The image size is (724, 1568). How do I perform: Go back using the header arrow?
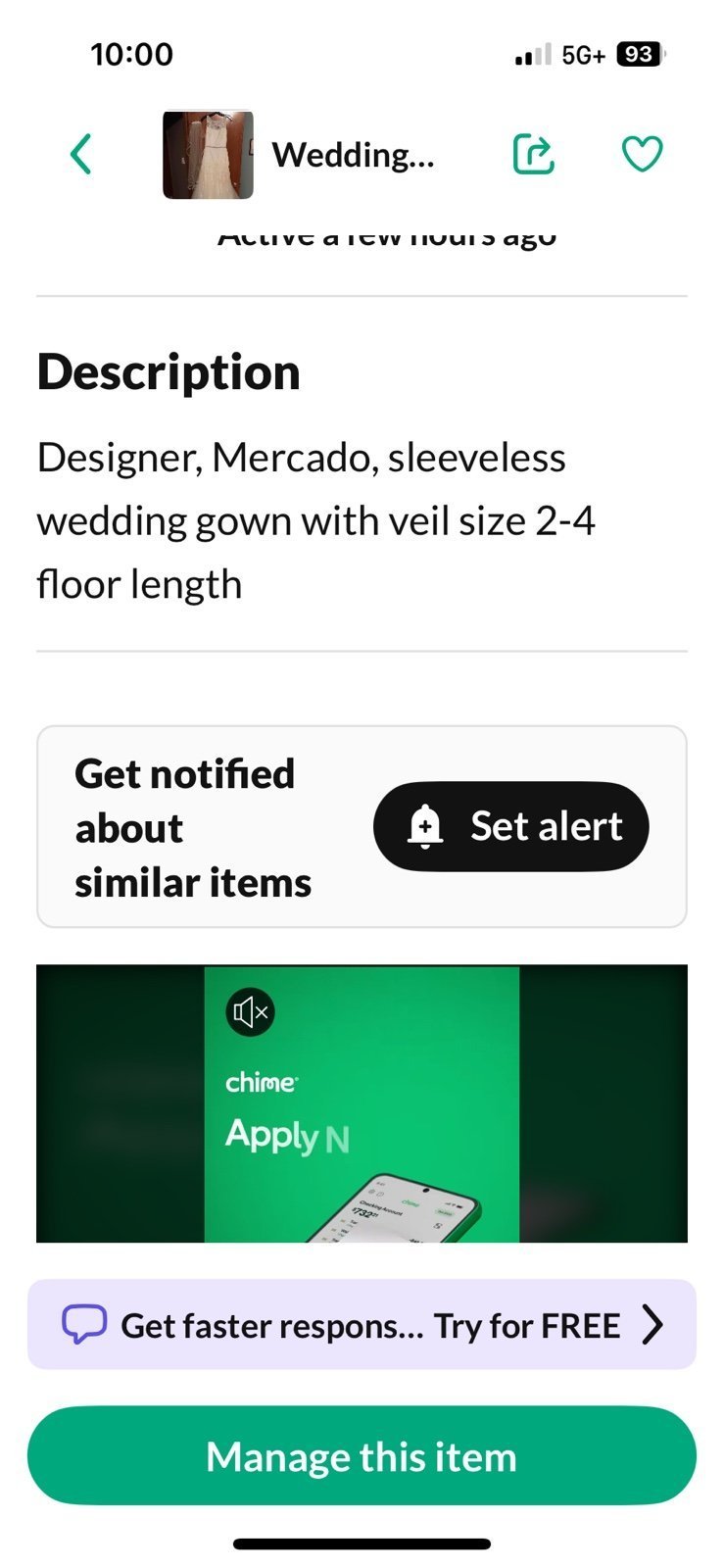(81, 154)
